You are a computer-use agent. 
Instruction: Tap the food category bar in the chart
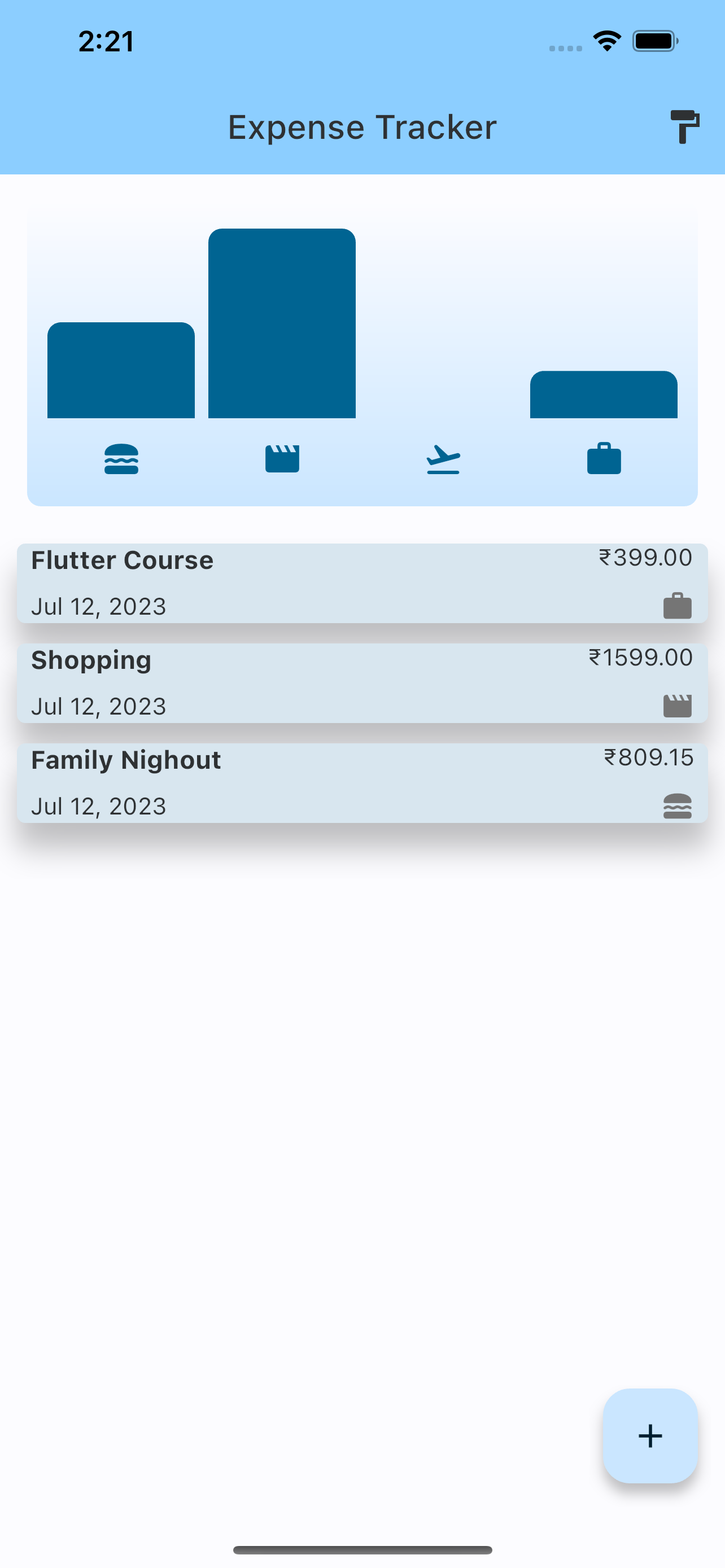click(x=122, y=371)
